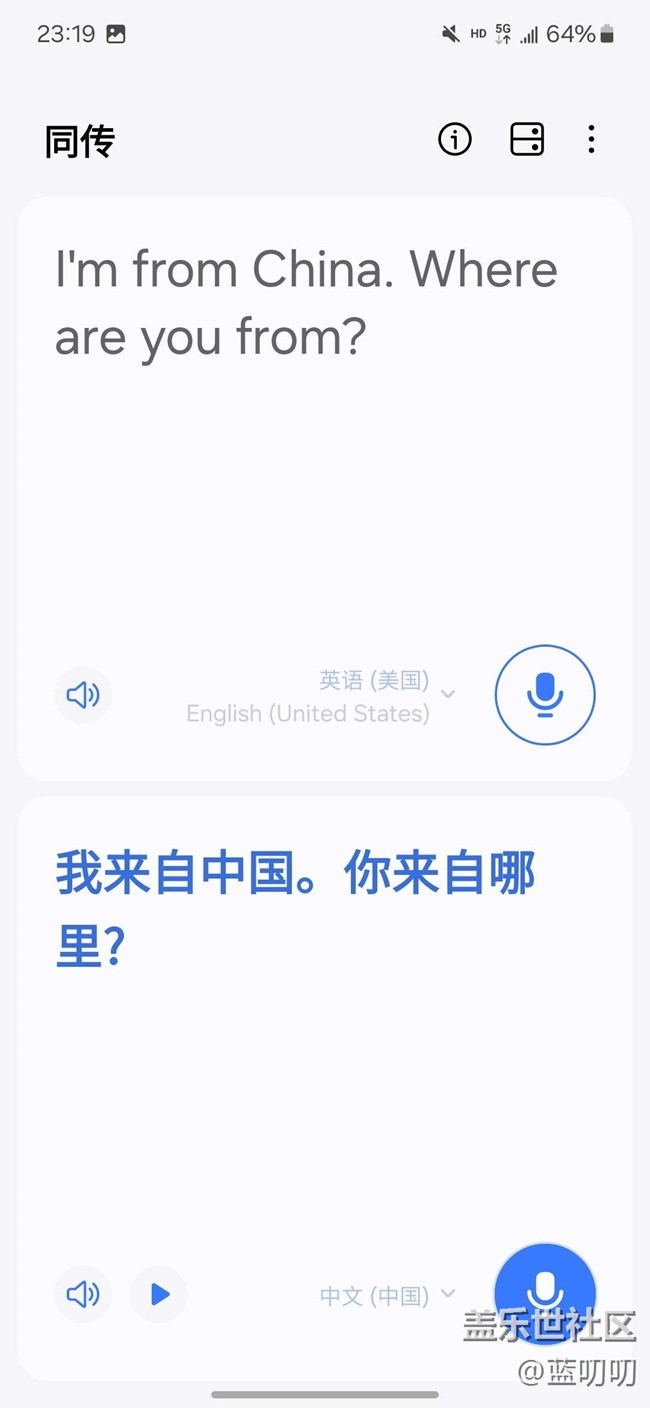650x1408 pixels.
Task: Open the info icon in the top bar
Action: click(455, 139)
